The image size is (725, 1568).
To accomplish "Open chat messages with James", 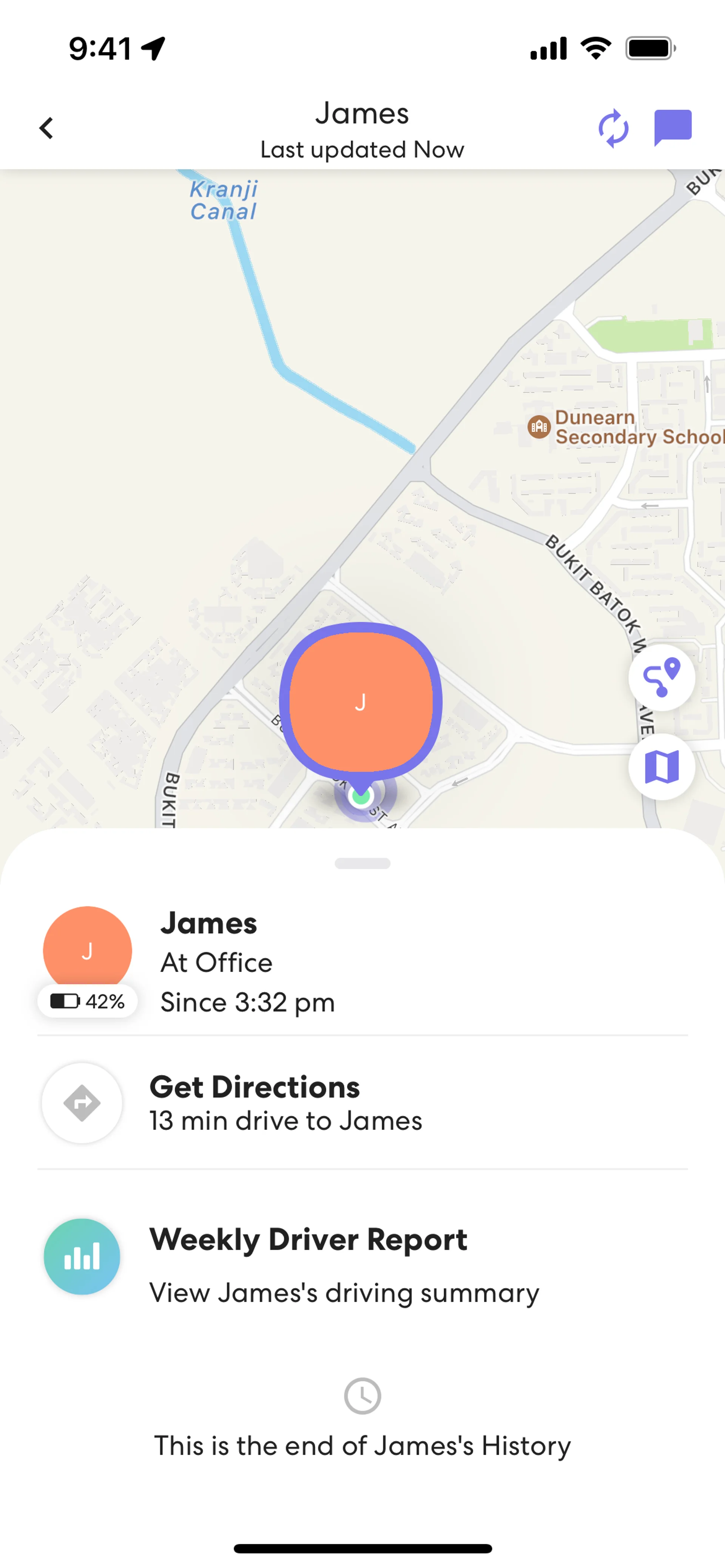I will pyautogui.click(x=672, y=127).
